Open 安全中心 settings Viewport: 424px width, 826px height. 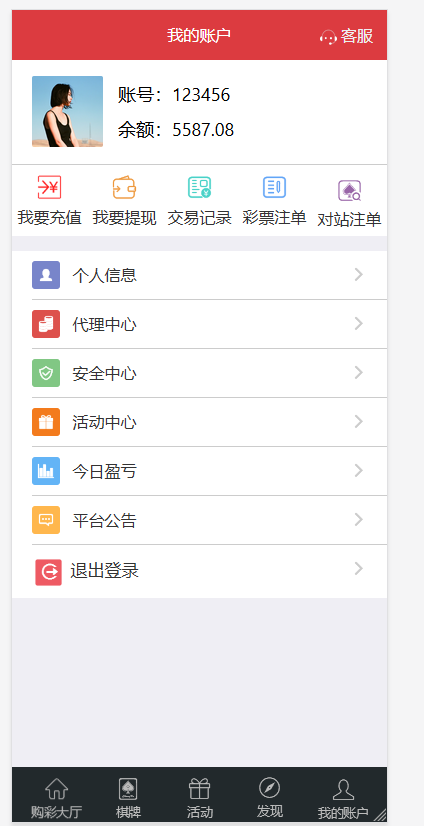point(199,373)
